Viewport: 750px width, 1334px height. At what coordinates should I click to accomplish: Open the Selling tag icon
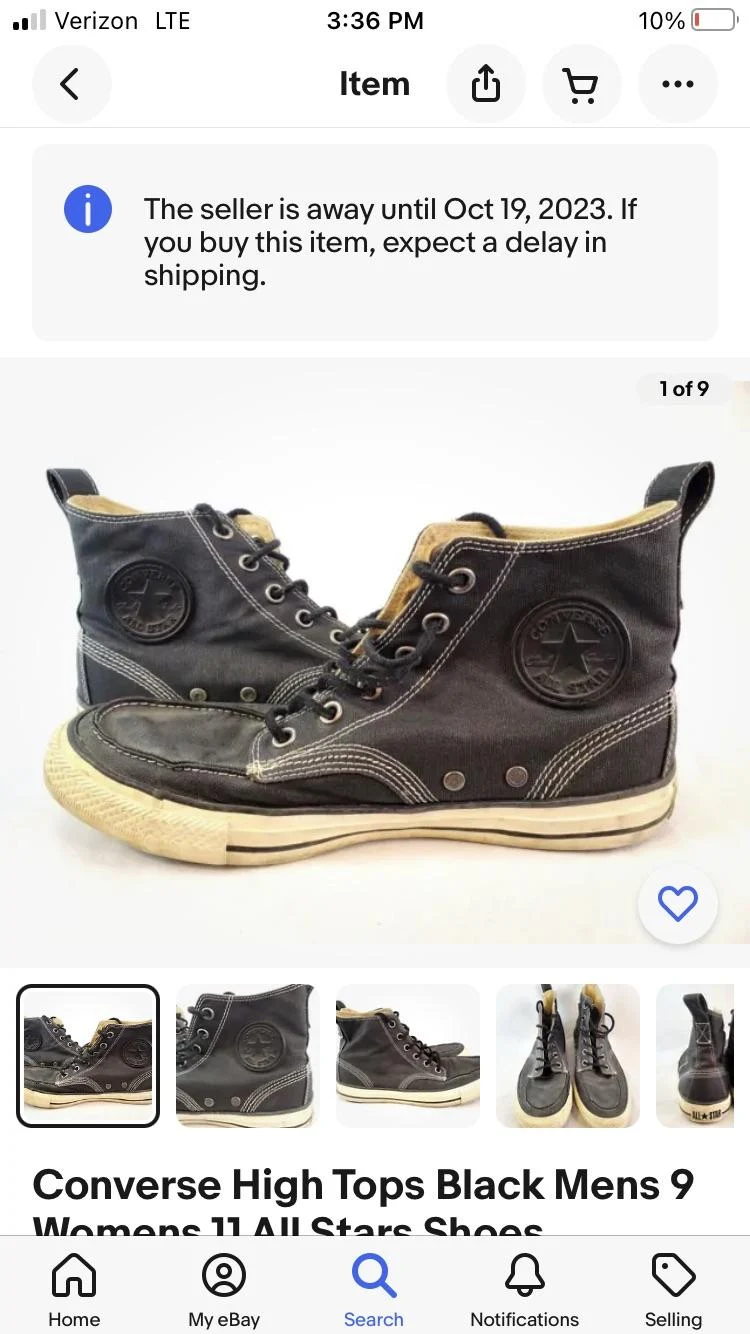click(673, 1275)
